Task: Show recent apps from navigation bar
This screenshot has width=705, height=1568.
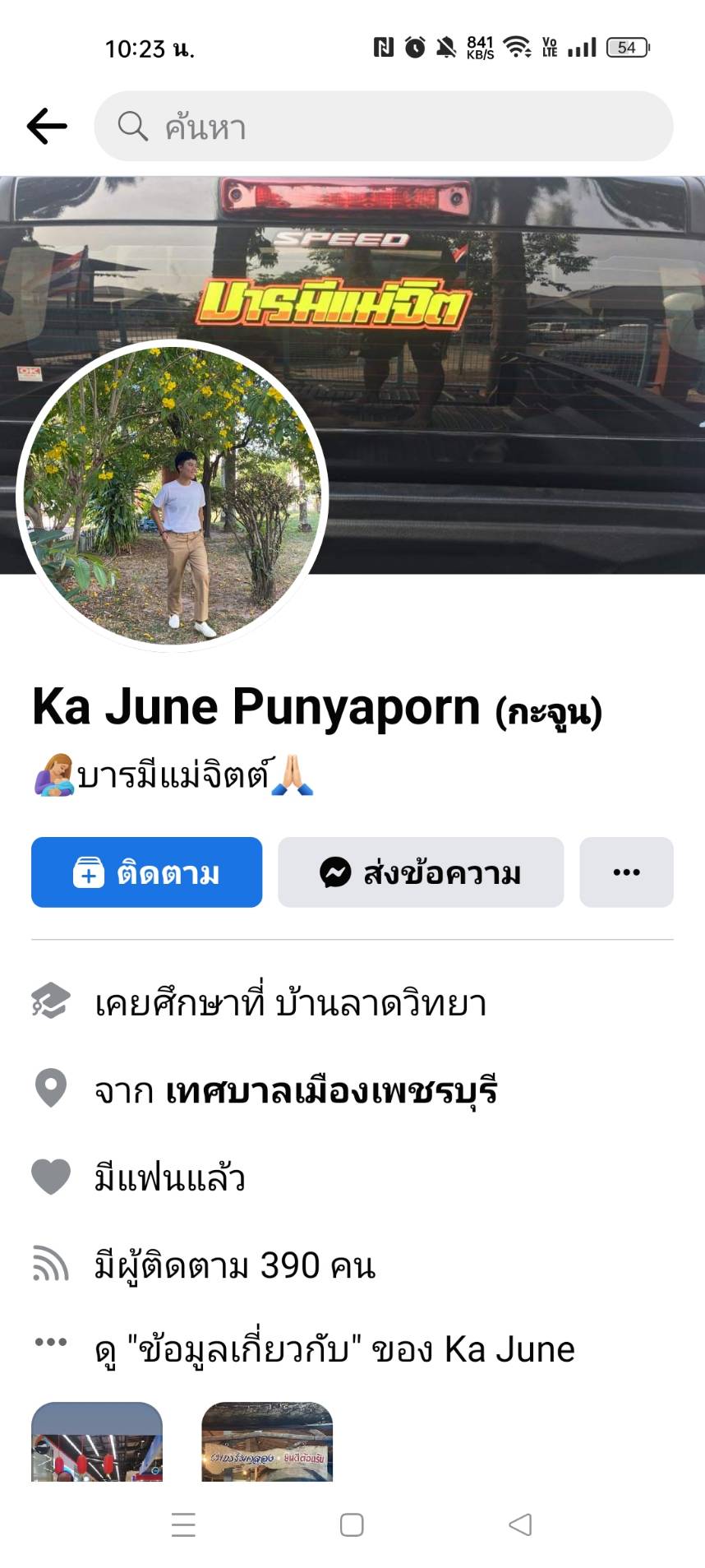Action: pos(183,1524)
